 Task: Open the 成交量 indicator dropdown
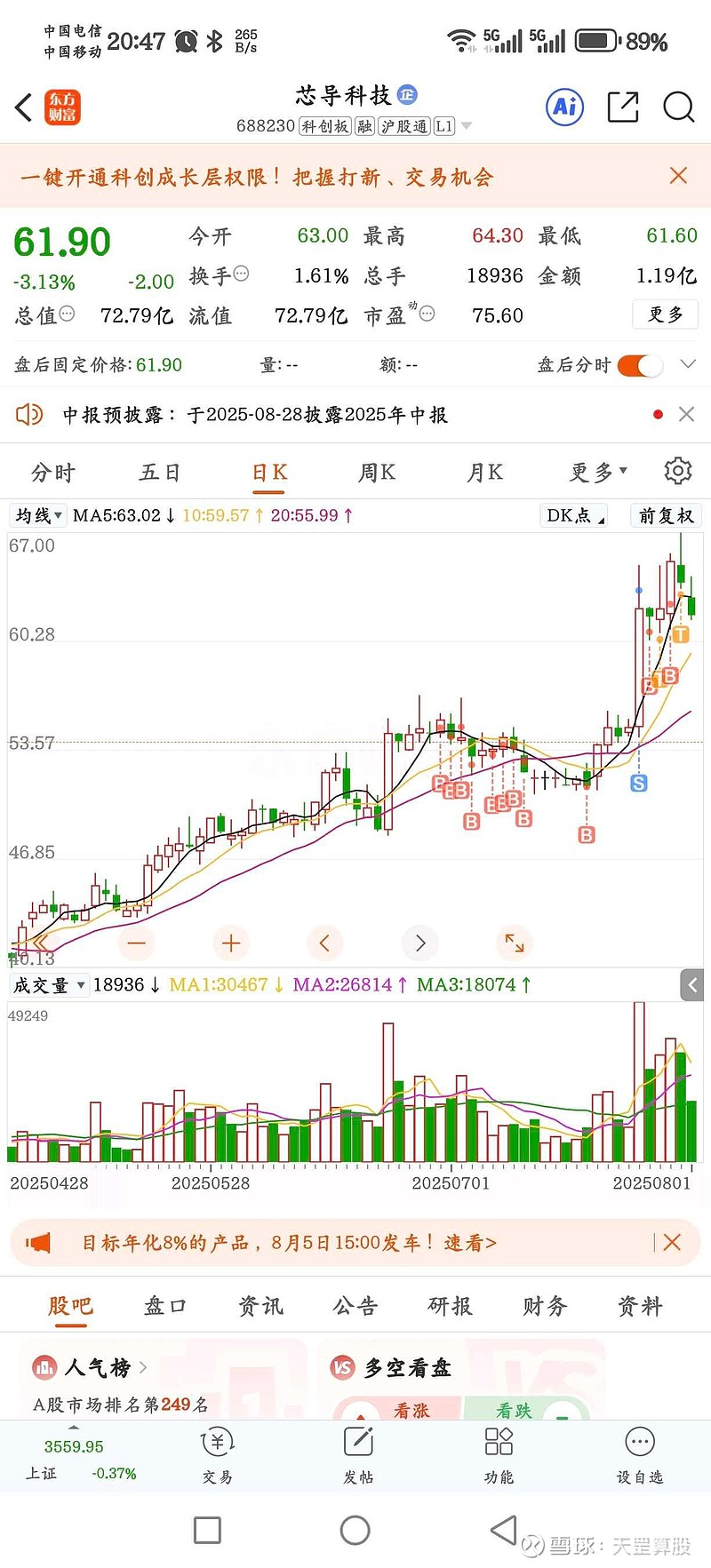click(x=49, y=985)
